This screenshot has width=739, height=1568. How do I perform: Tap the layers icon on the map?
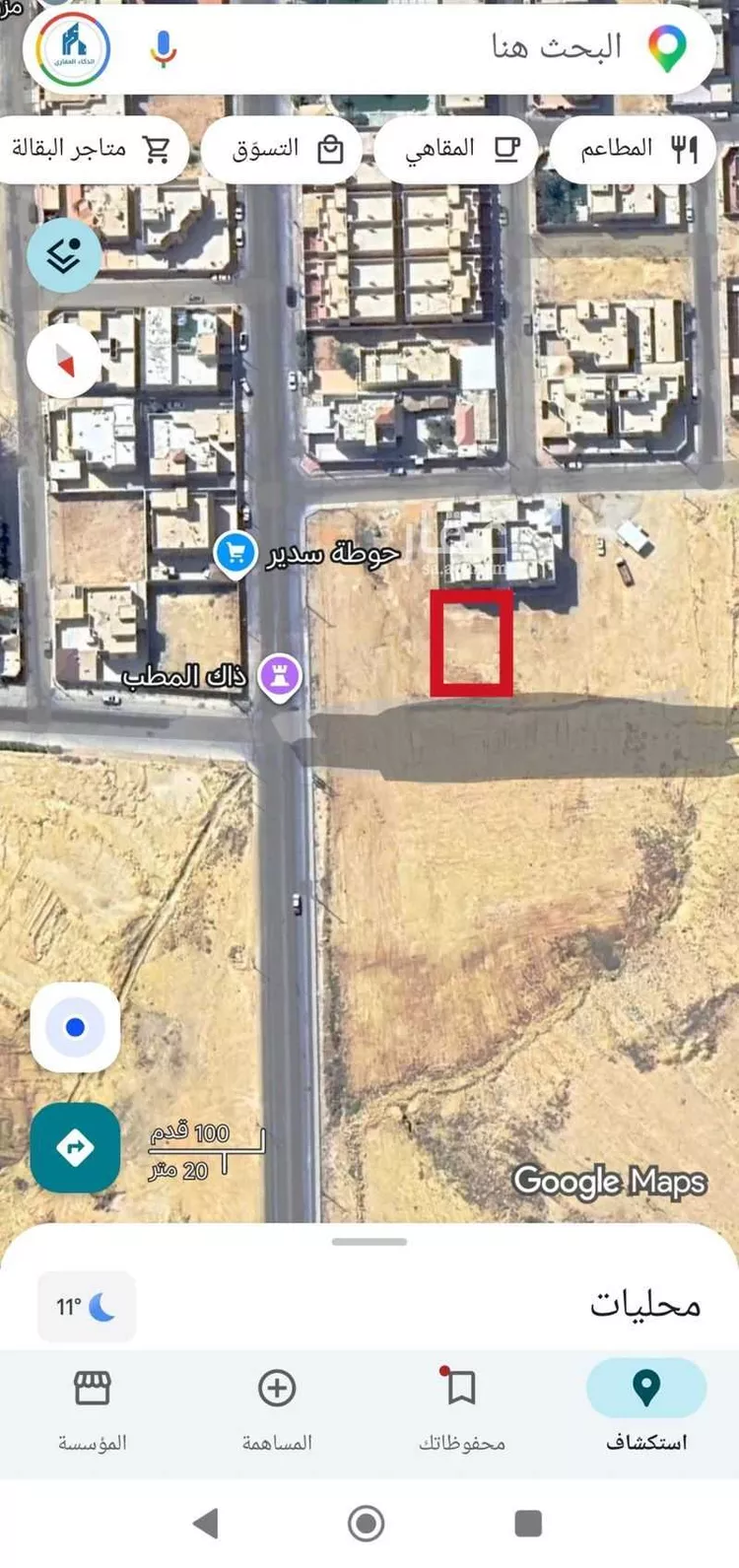click(x=63, y=254)
